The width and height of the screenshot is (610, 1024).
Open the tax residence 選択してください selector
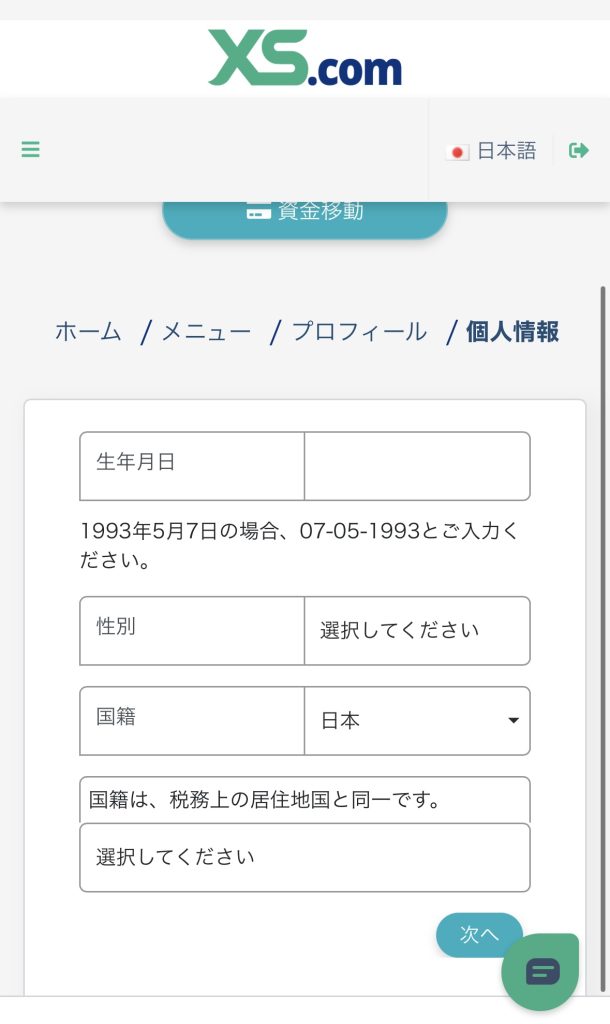(305, 857)
